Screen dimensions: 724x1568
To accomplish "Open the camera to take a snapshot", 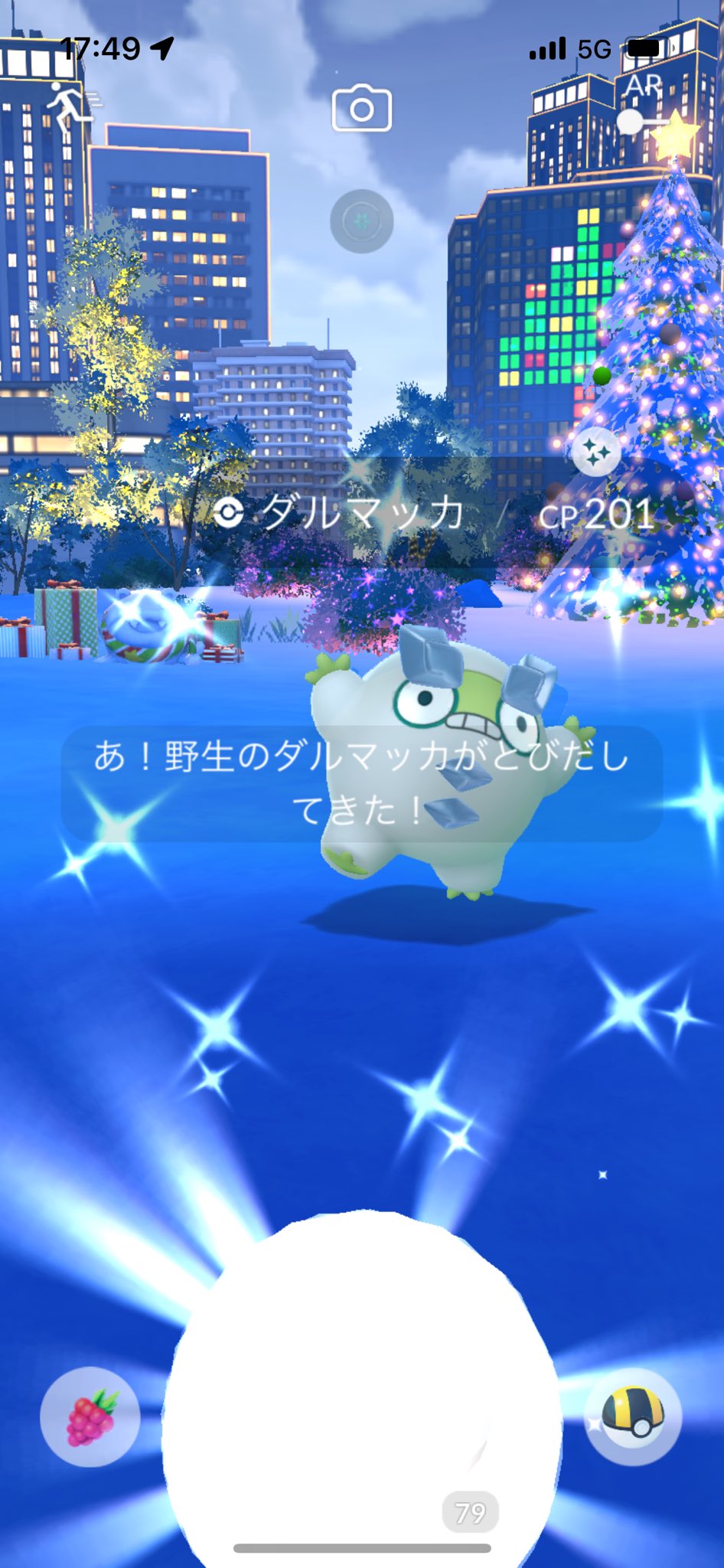I will coord(361,109).
